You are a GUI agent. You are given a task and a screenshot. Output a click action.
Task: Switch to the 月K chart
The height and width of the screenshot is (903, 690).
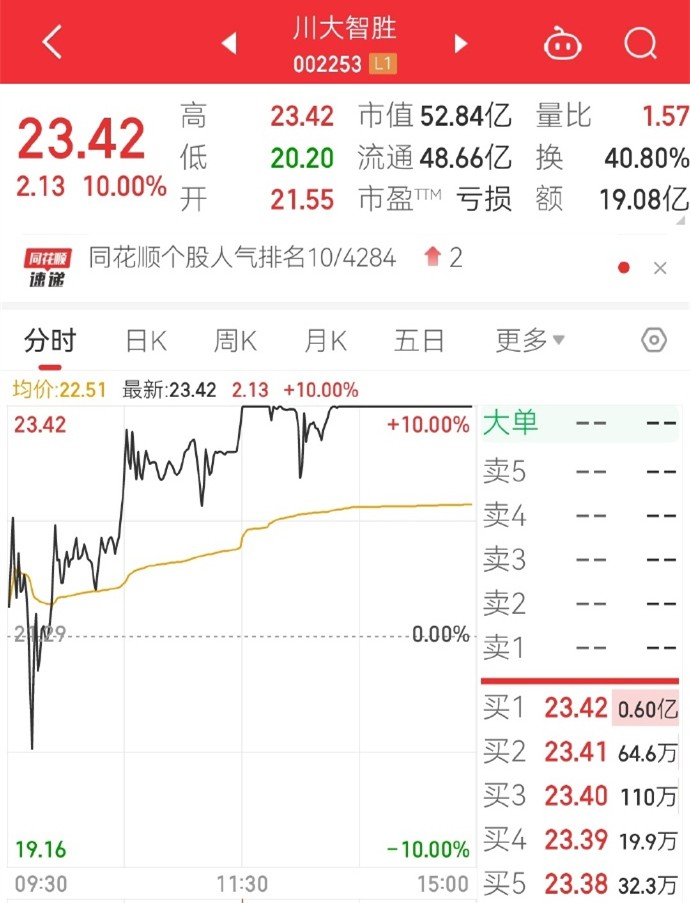(x=326, y=341)
